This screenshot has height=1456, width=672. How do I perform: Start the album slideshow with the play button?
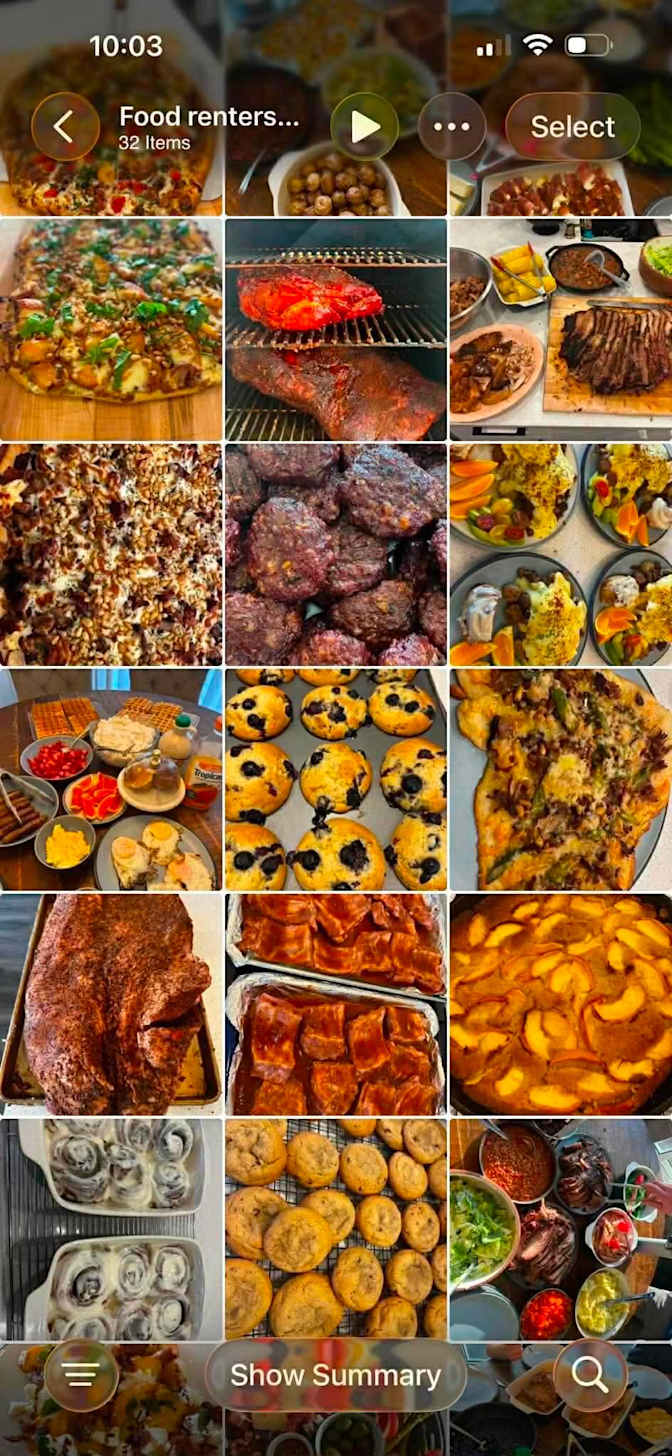click(365, 127)
